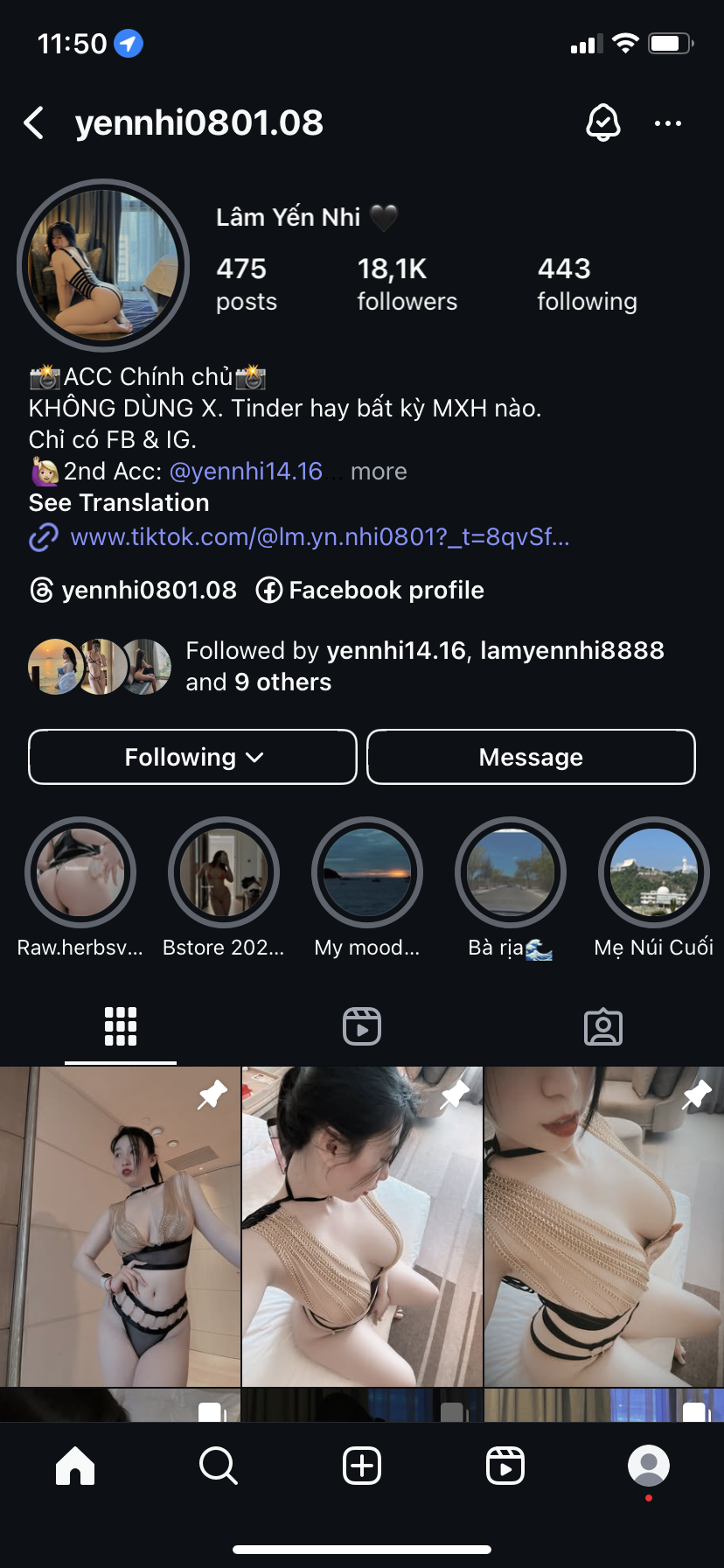Open the linked Facebook profile
This screenshot has width=724, height=1568.
pos(370,591)
